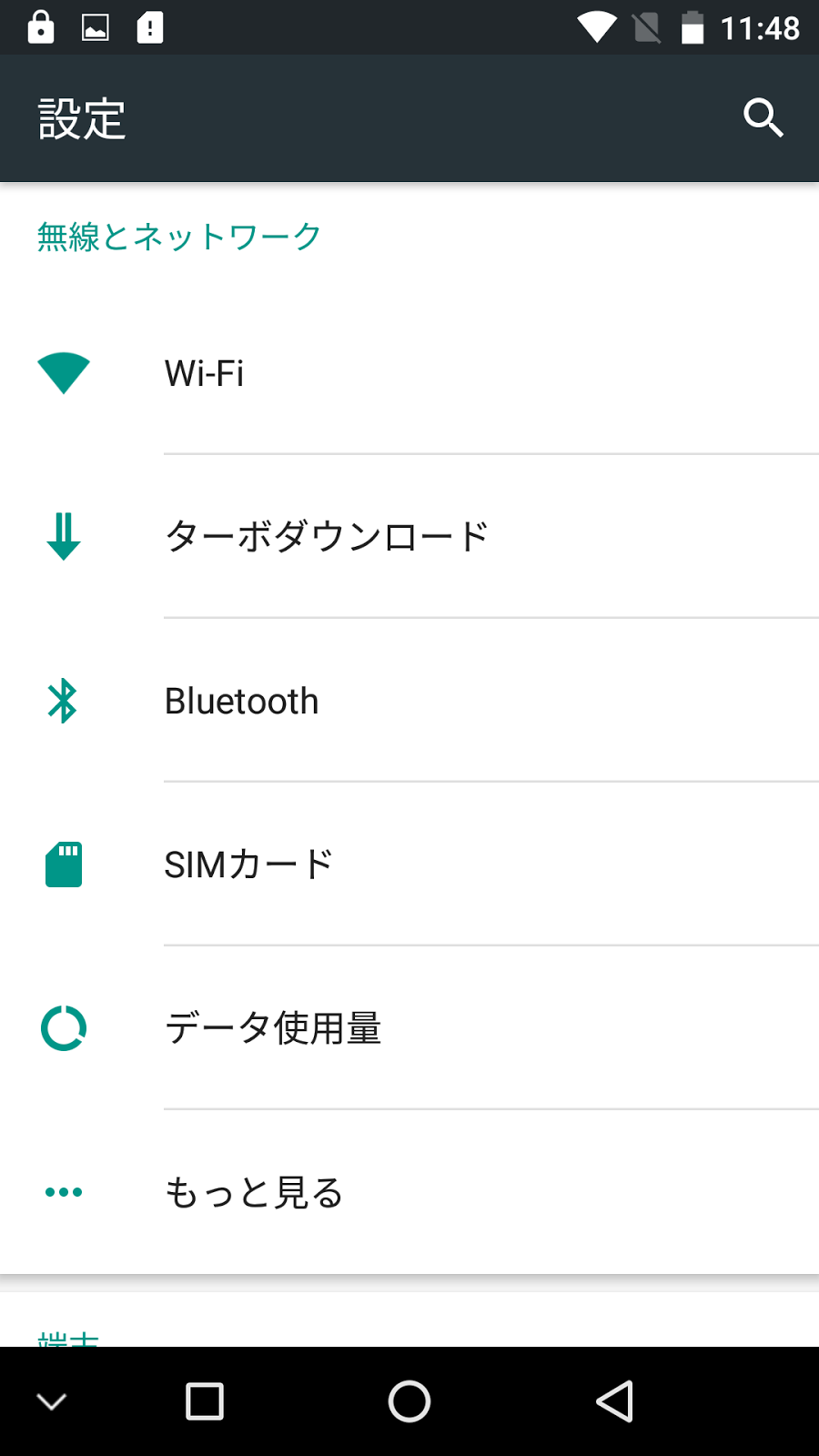This screenshot has width=819, height=1456.
Task: Go to the home screen
Action: [409, 1401]
